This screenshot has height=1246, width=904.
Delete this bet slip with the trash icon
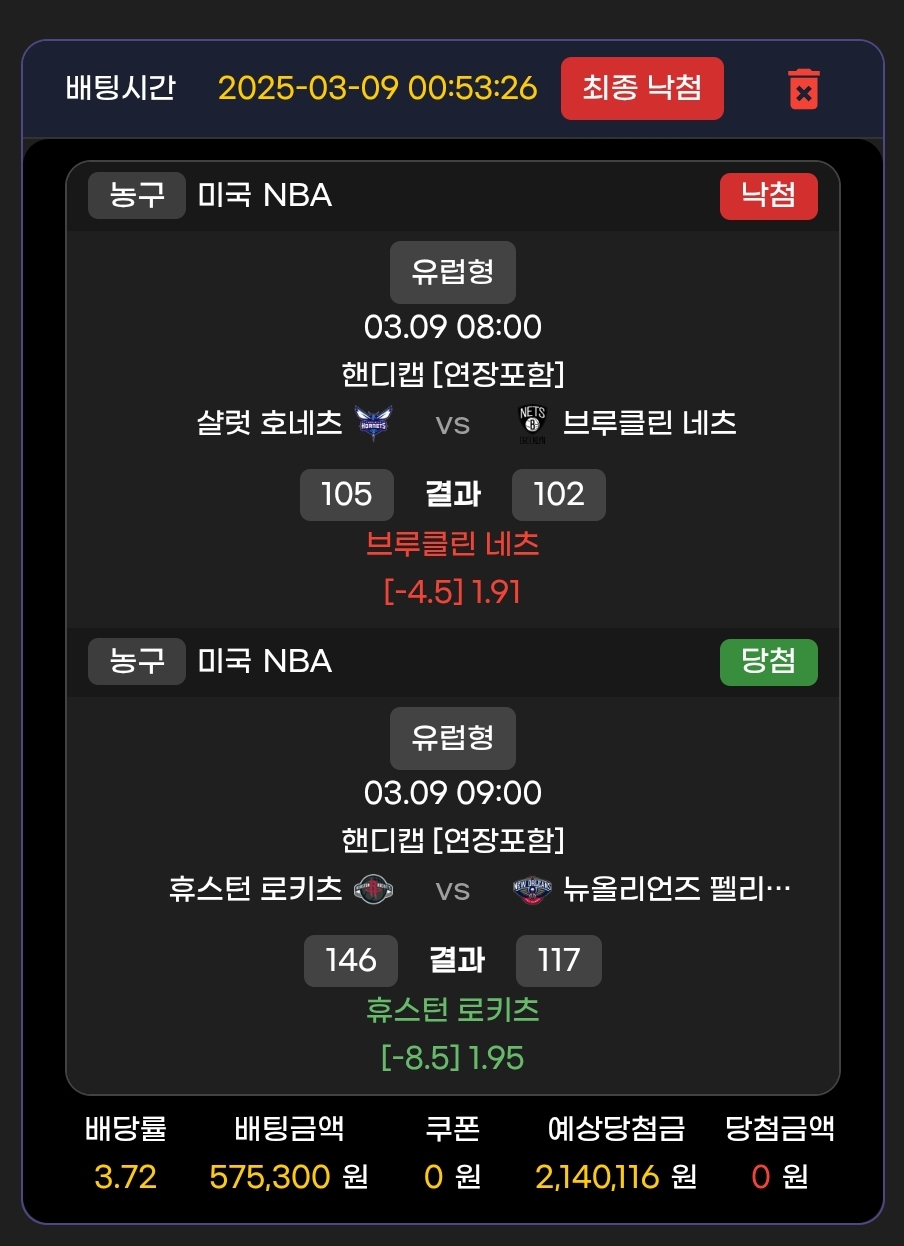(803, 88)
